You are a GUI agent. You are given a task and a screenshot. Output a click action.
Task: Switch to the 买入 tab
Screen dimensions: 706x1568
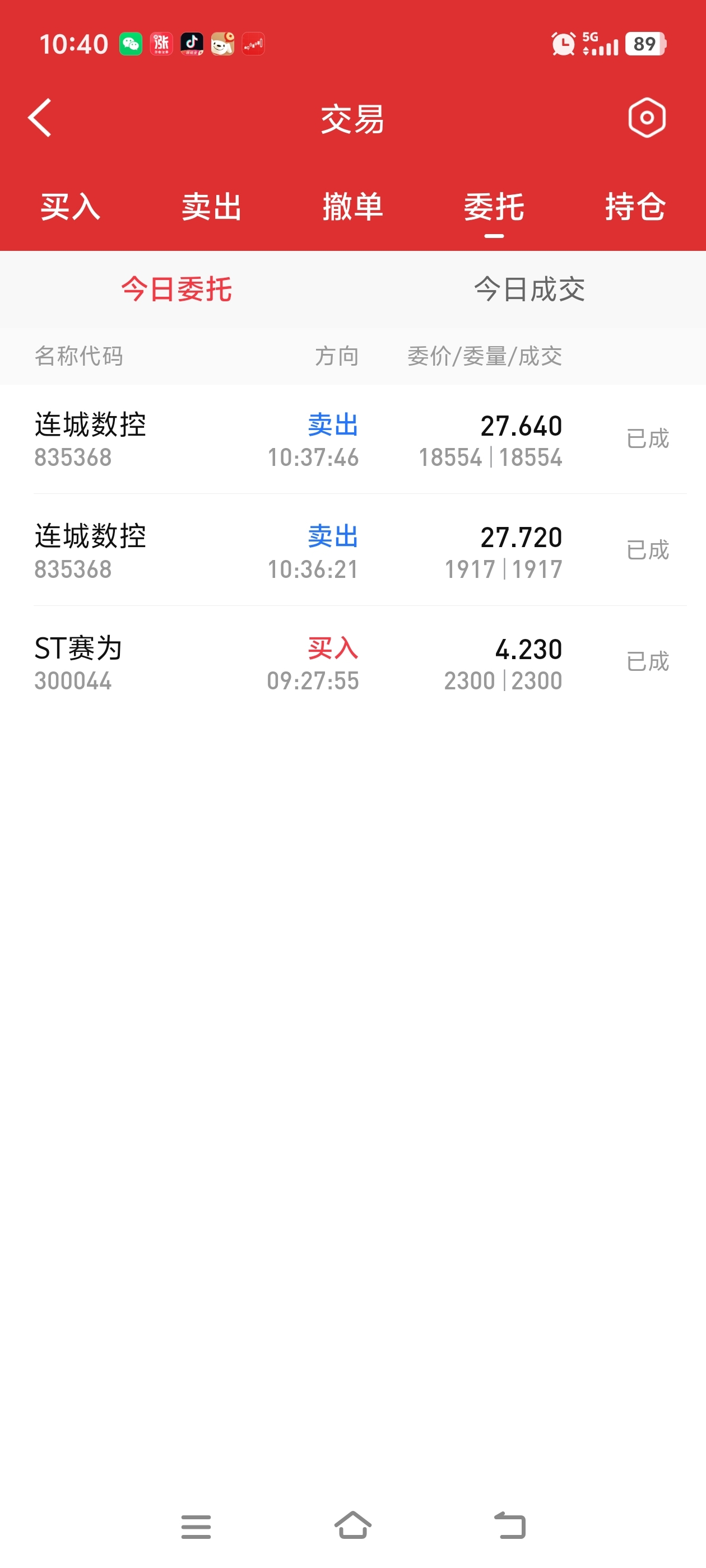pos(71,207)
